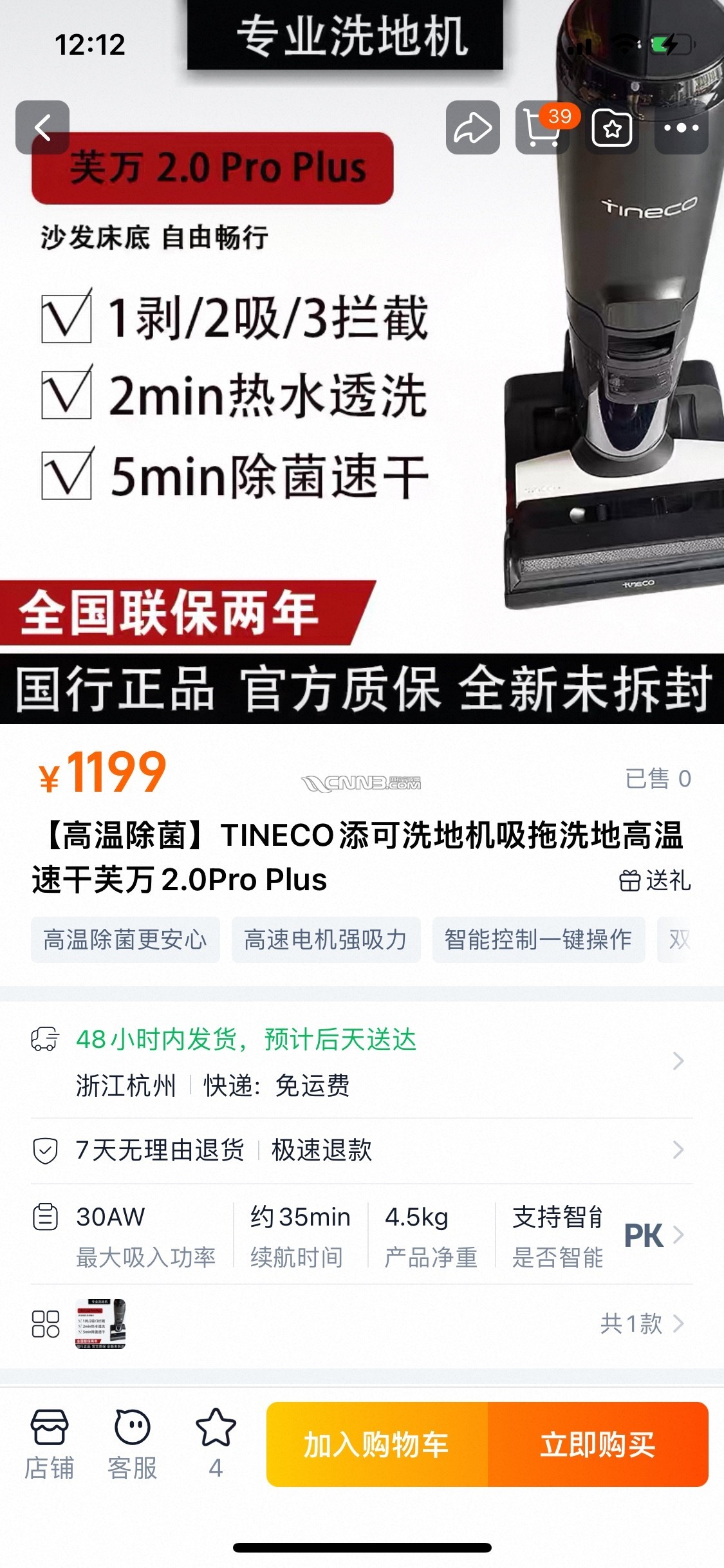Select the 高速电机强吸力 tag chip
The image size is (724, 1568).
click(326, 940)
